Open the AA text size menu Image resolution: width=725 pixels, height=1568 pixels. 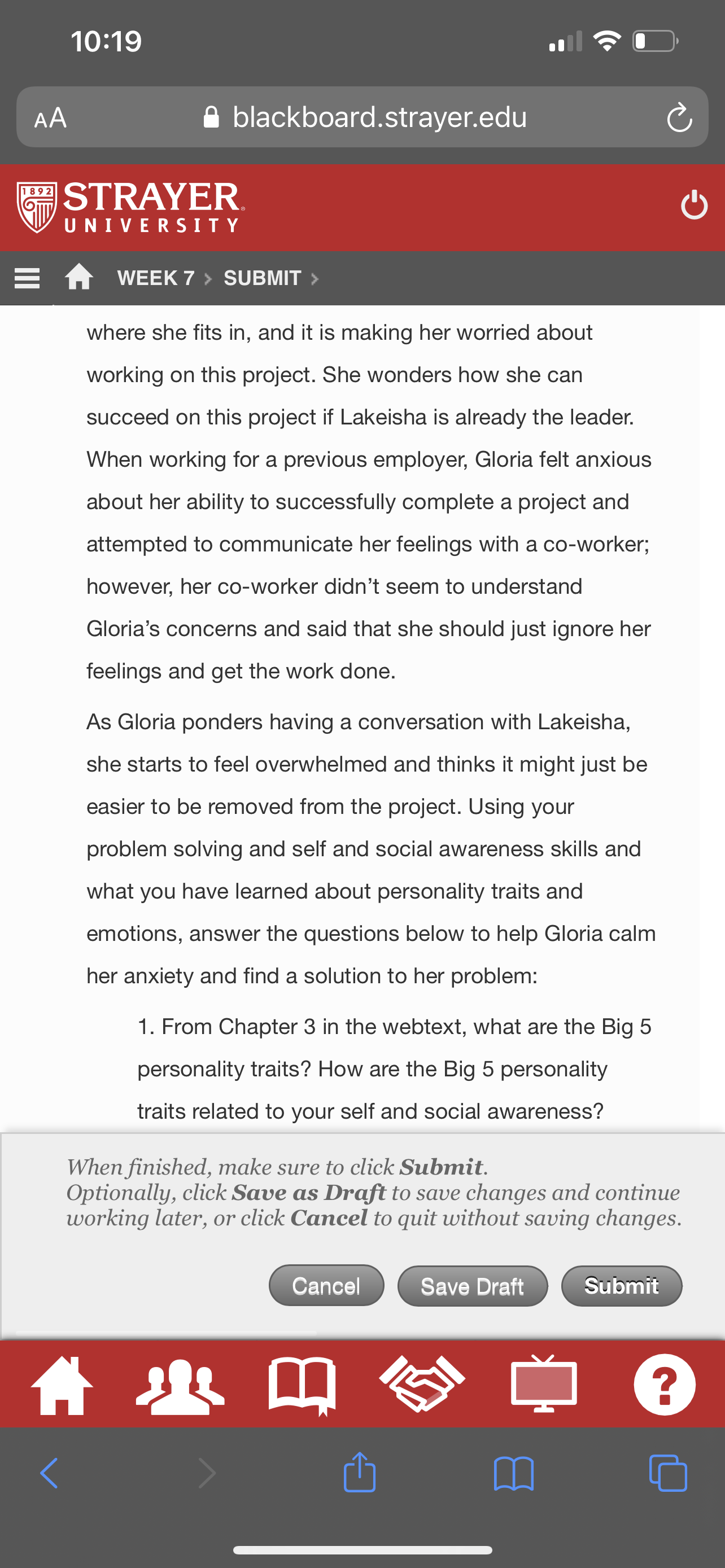[50, 117]
